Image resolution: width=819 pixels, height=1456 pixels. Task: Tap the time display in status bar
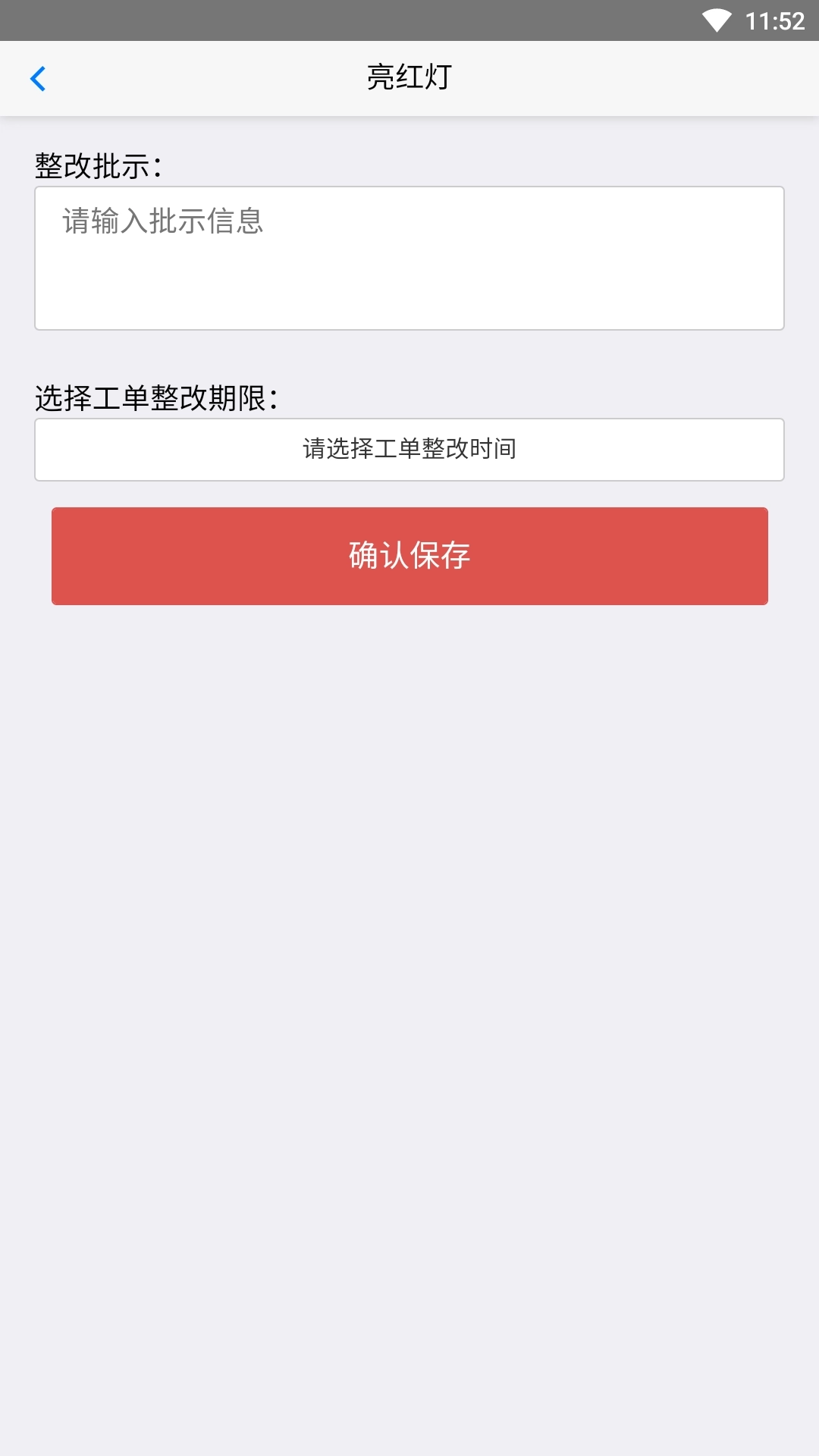pos(775,20)
